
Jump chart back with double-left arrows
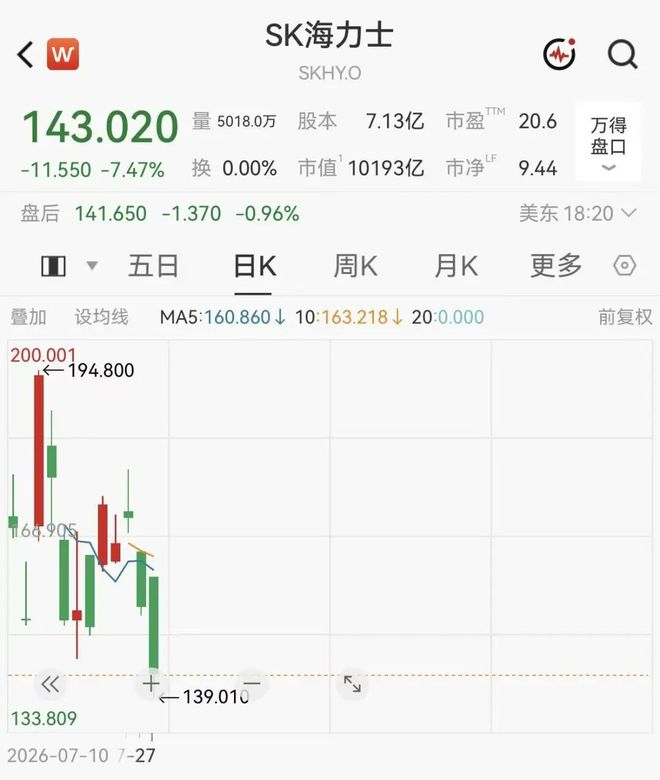click(x=50, y=684)
